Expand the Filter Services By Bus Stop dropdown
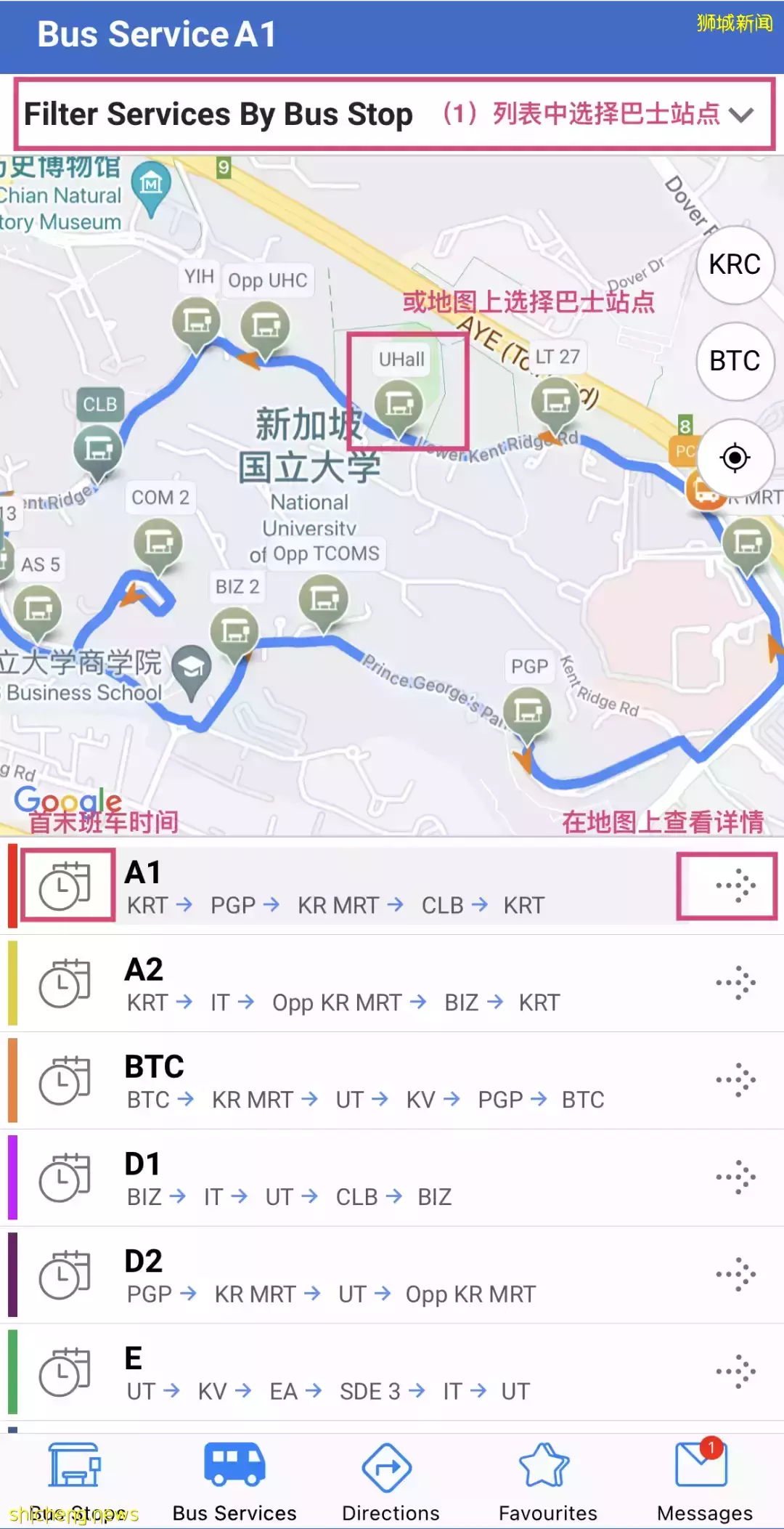Viewport: 784px width, 1529px height. pos(740,115)
